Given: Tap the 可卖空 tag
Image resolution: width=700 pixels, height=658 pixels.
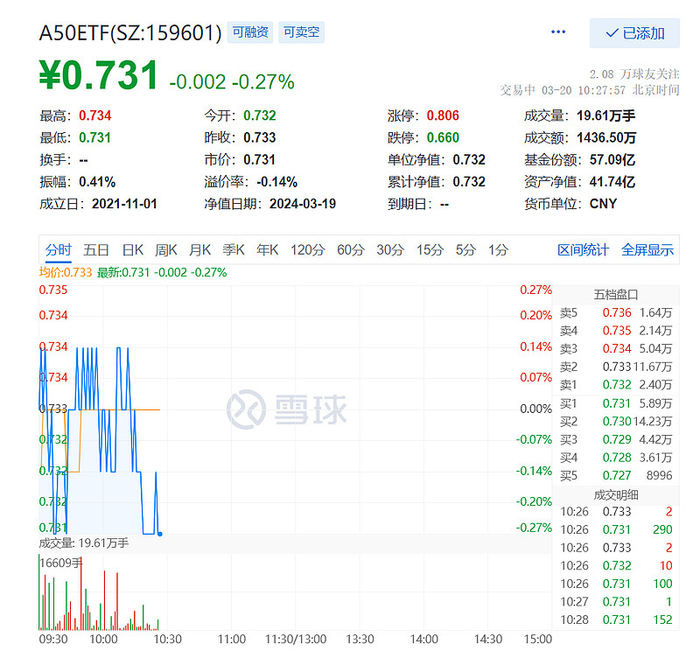Looking at the screenshot, I should pyautogui.click(x=301, y=32).
